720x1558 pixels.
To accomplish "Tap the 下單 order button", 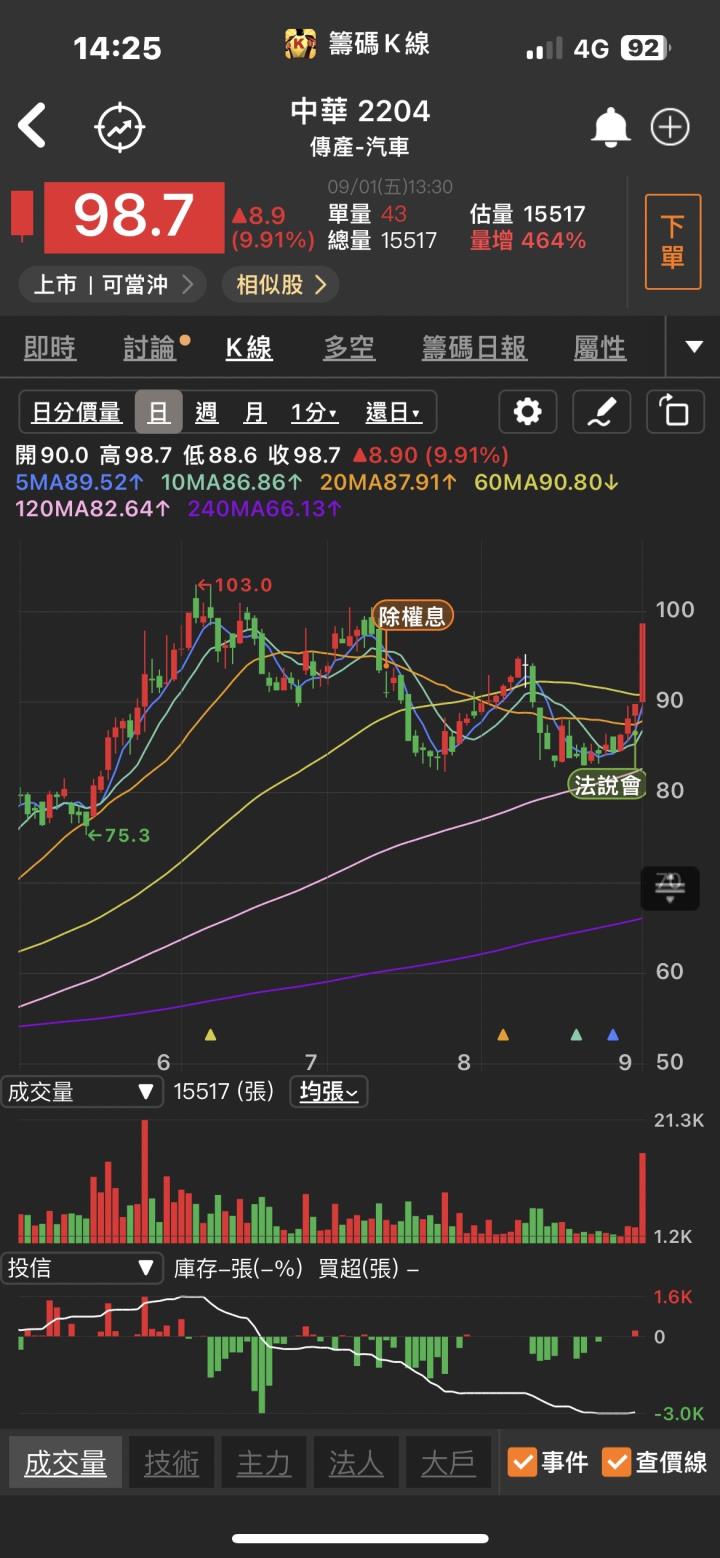I will pyautogui.click(x=672, y=242).
